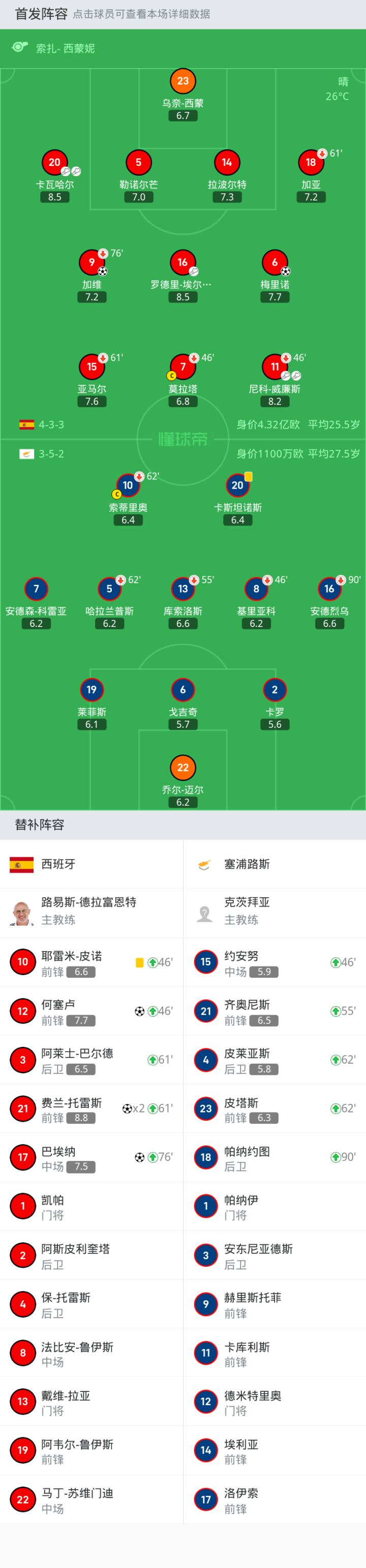366x1568 pixels.
Task: View 库索洛斯's player statistics
Action: [x=183, y=589]
